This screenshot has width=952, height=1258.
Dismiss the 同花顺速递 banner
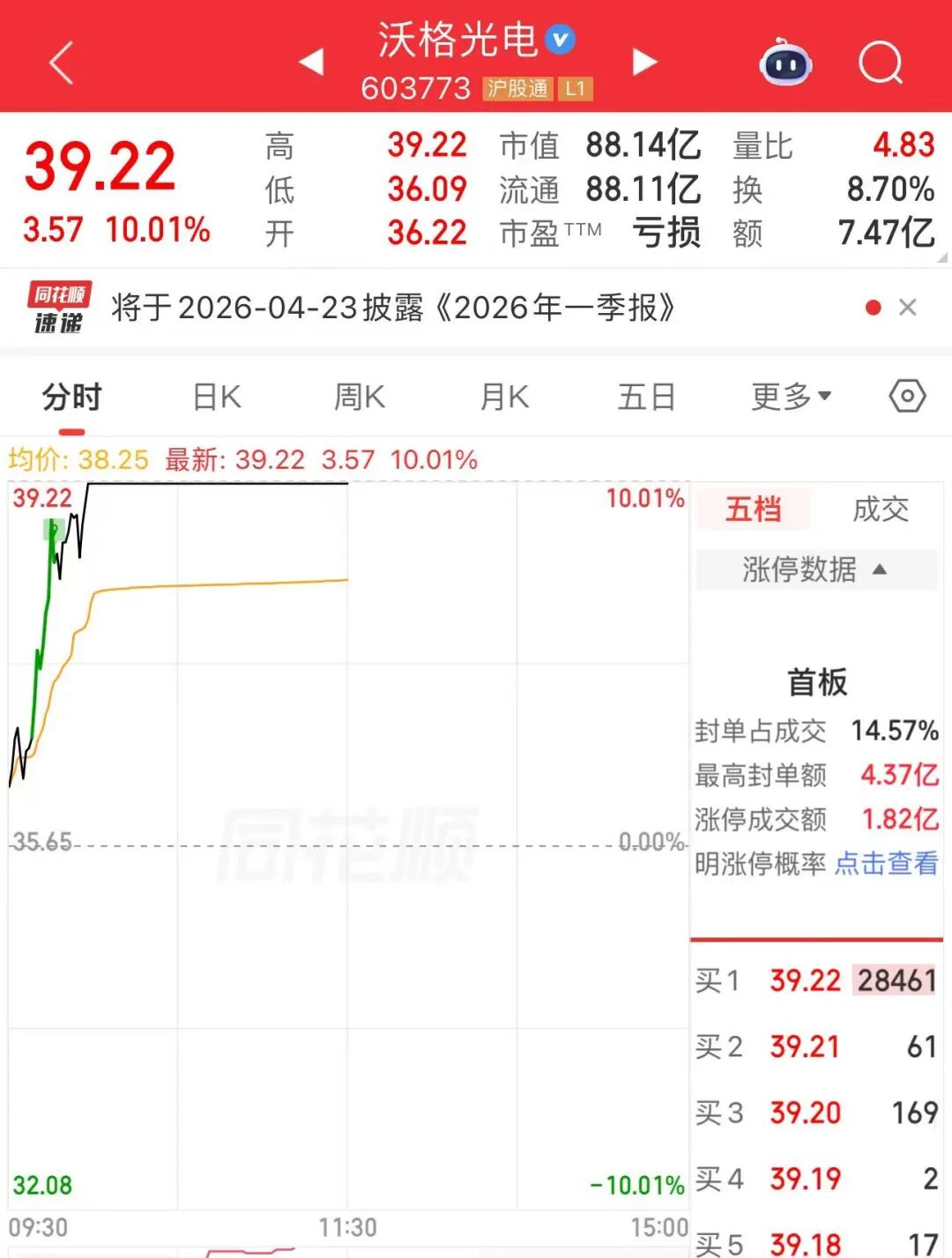907,308
